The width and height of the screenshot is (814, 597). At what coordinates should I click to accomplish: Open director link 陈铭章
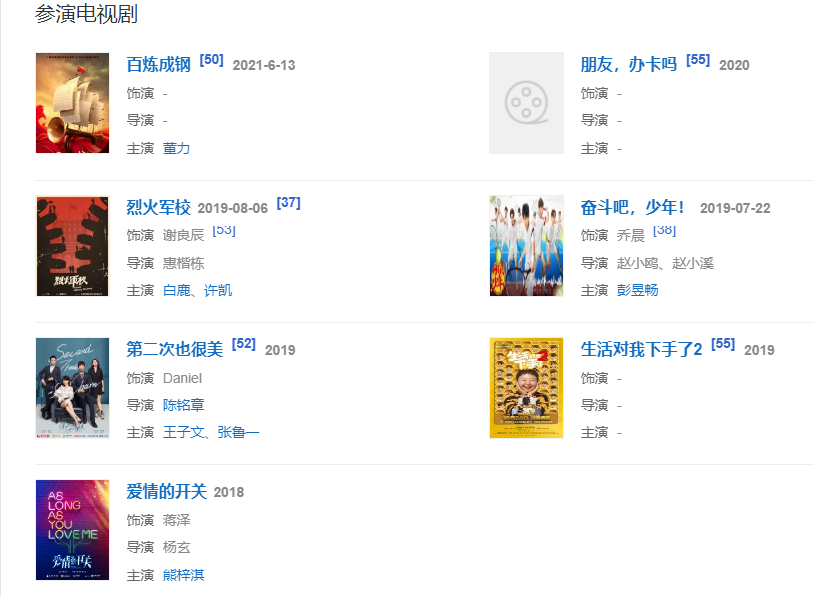pos(183,405)
